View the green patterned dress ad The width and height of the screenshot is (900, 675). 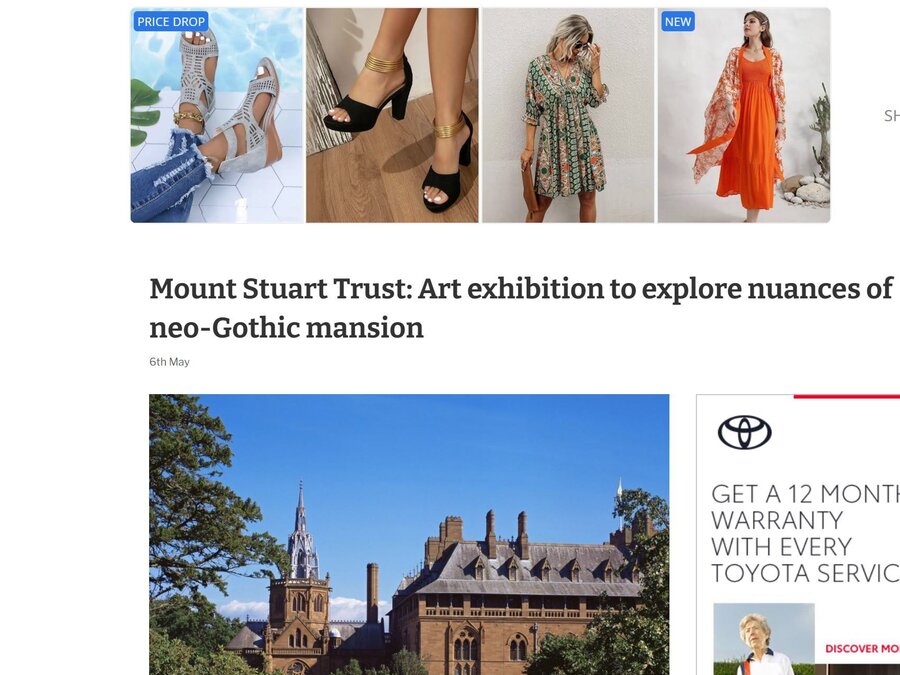(567, 115)
